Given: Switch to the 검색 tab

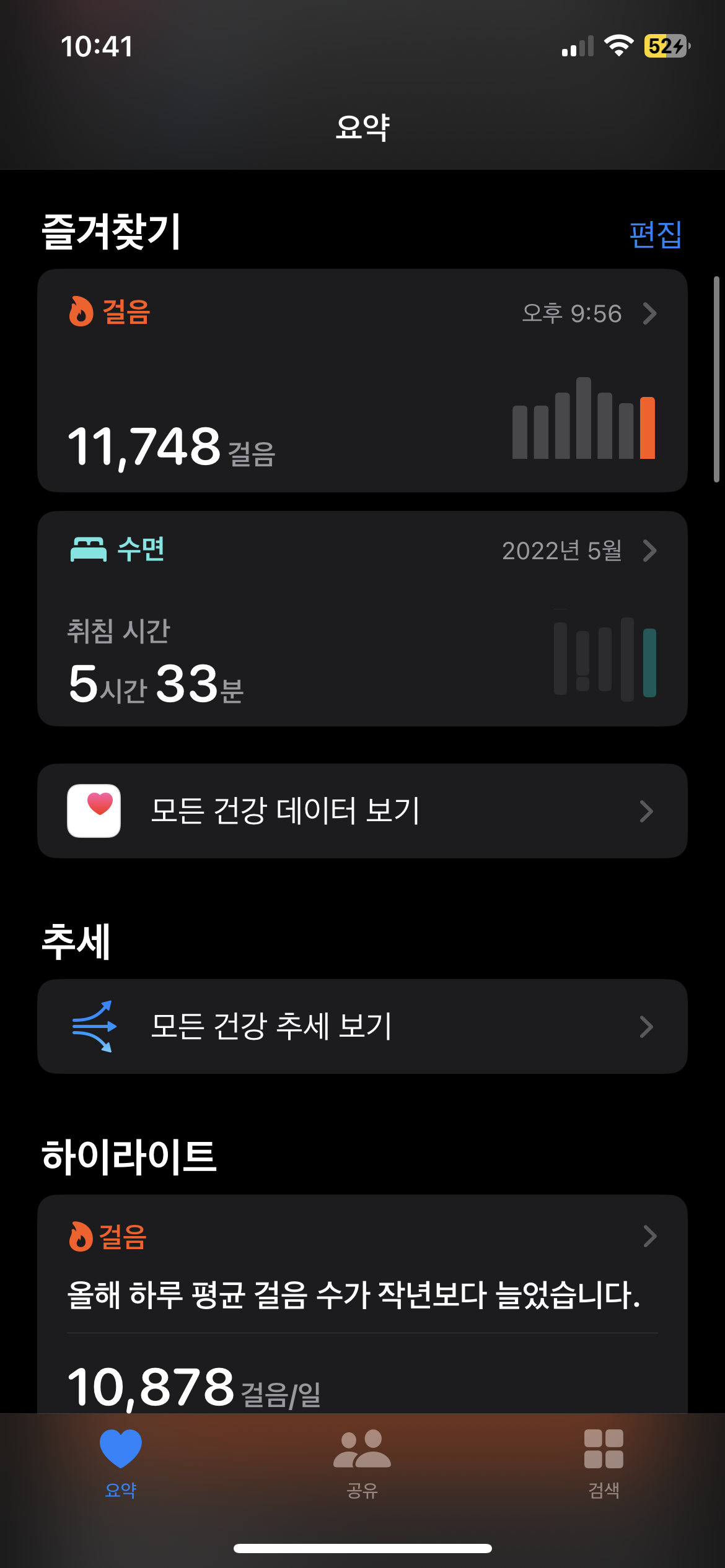Looking at the screenshot, I should pyautogui.click(x=604, y=1463).
